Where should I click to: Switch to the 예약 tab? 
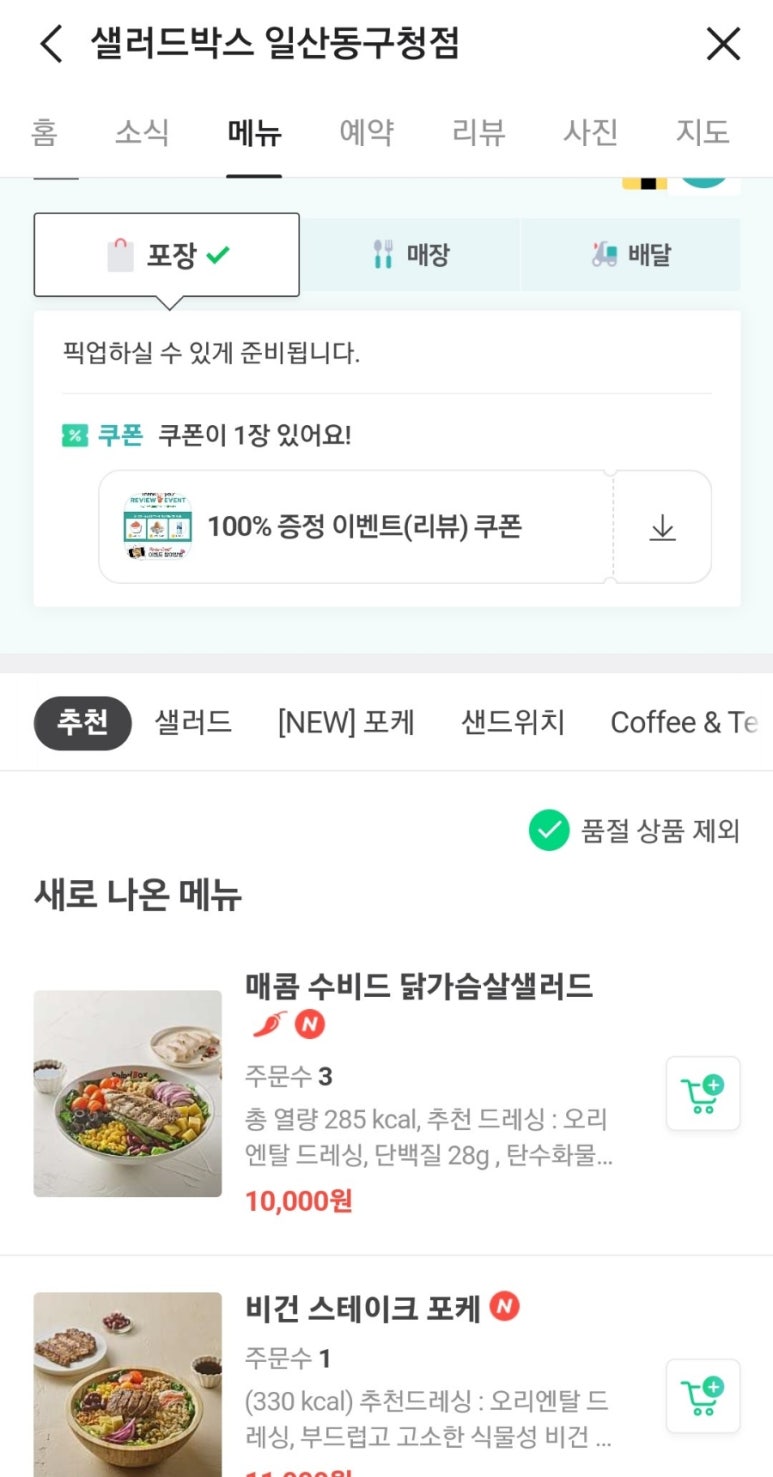pyautogui.click(x=366, y=132)
